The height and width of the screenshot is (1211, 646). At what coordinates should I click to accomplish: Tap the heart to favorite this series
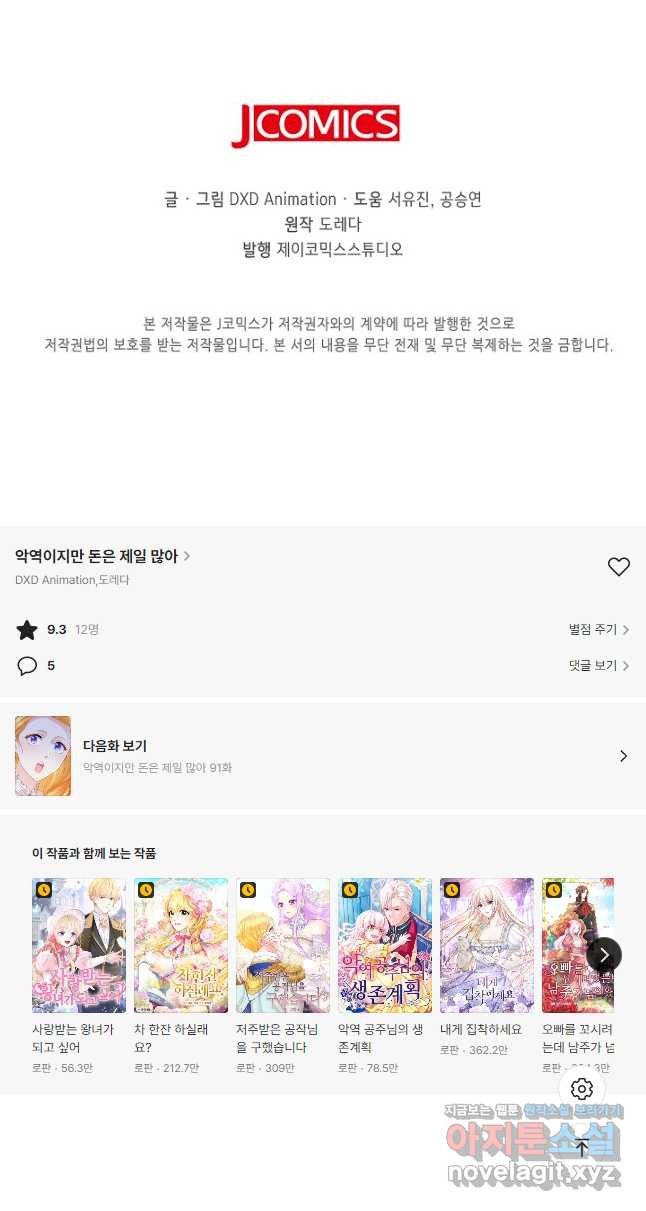(x=619, y=567)
